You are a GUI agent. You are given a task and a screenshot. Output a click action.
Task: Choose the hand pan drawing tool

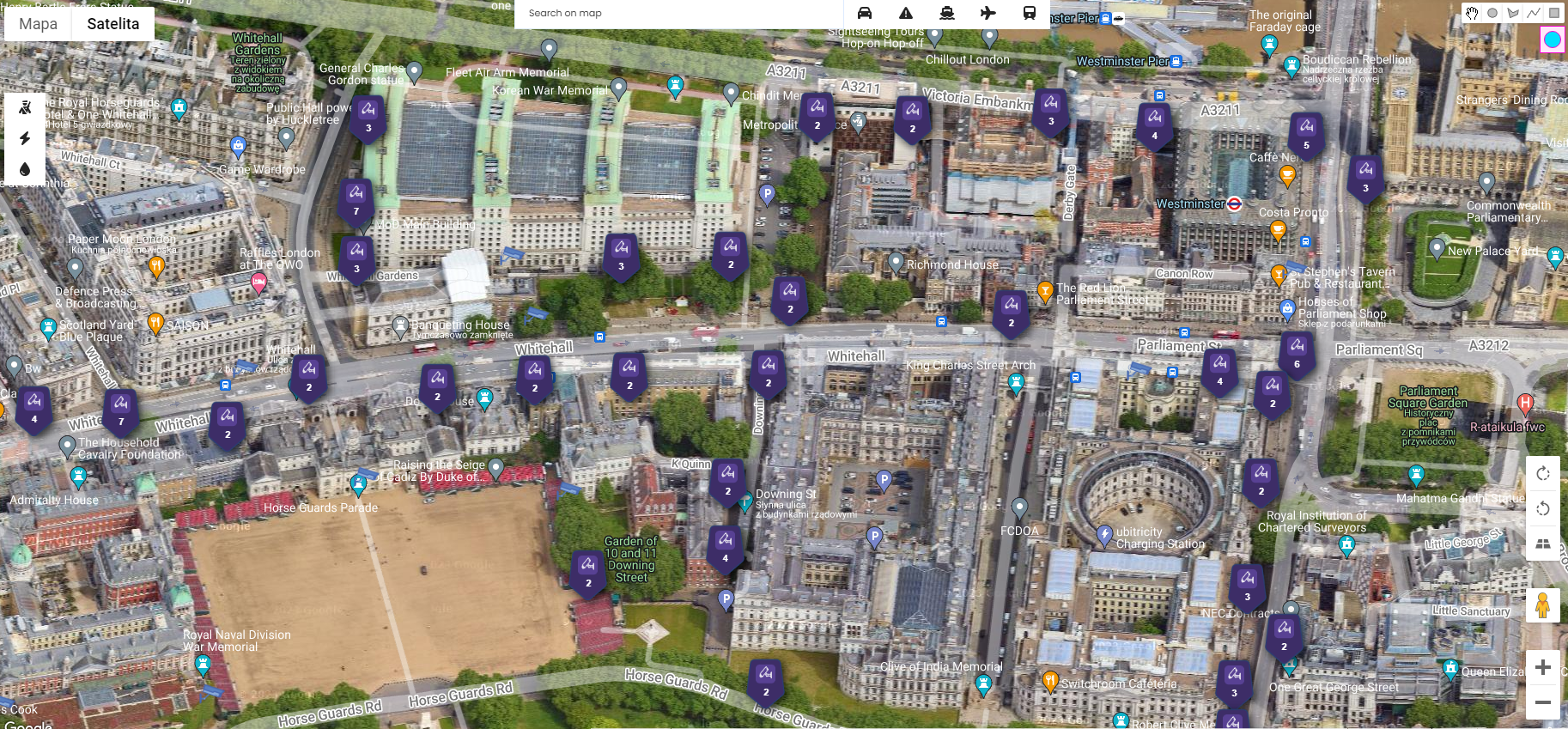point(1472,13)
